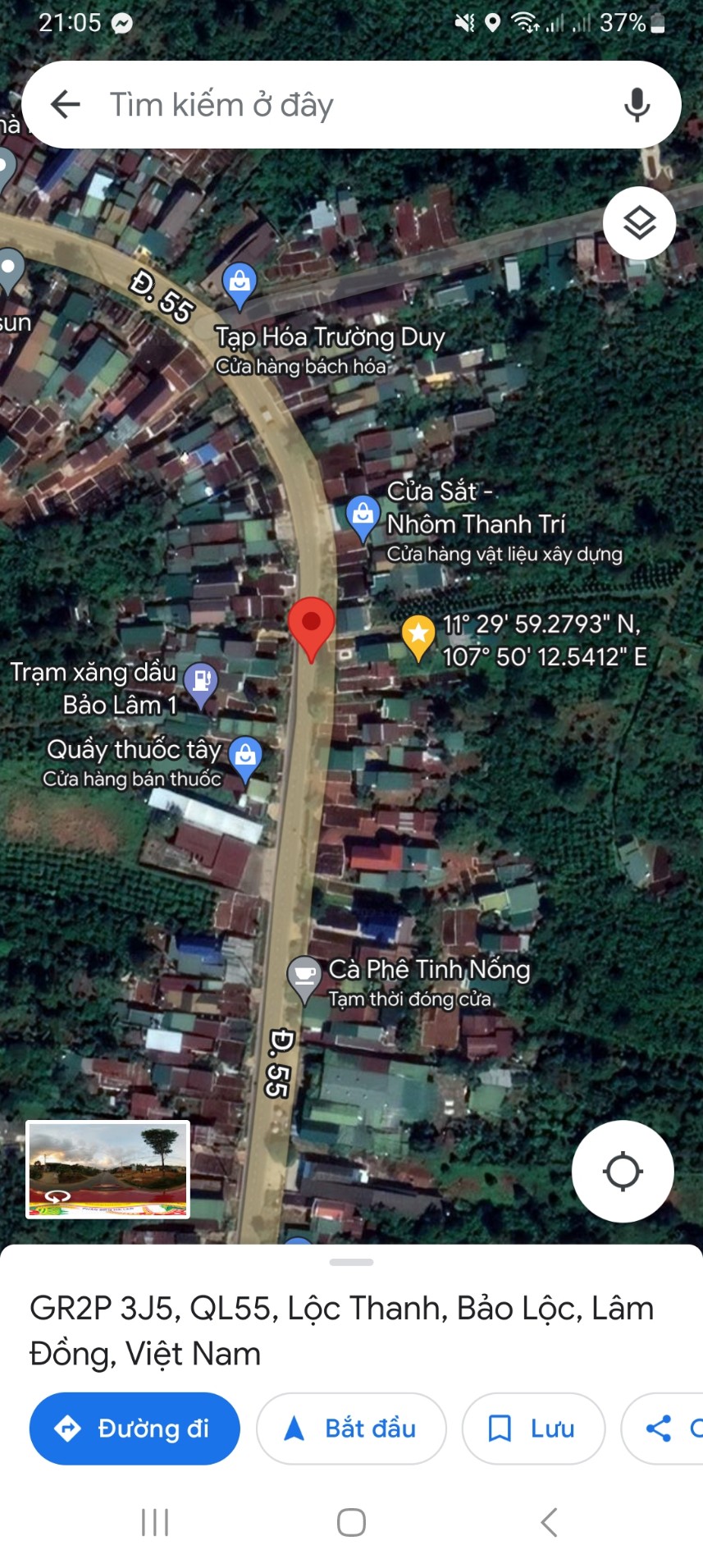Start navigation with "Bắt đầu"
This screenshot has width=703, height=1568.
[351, 1429]
